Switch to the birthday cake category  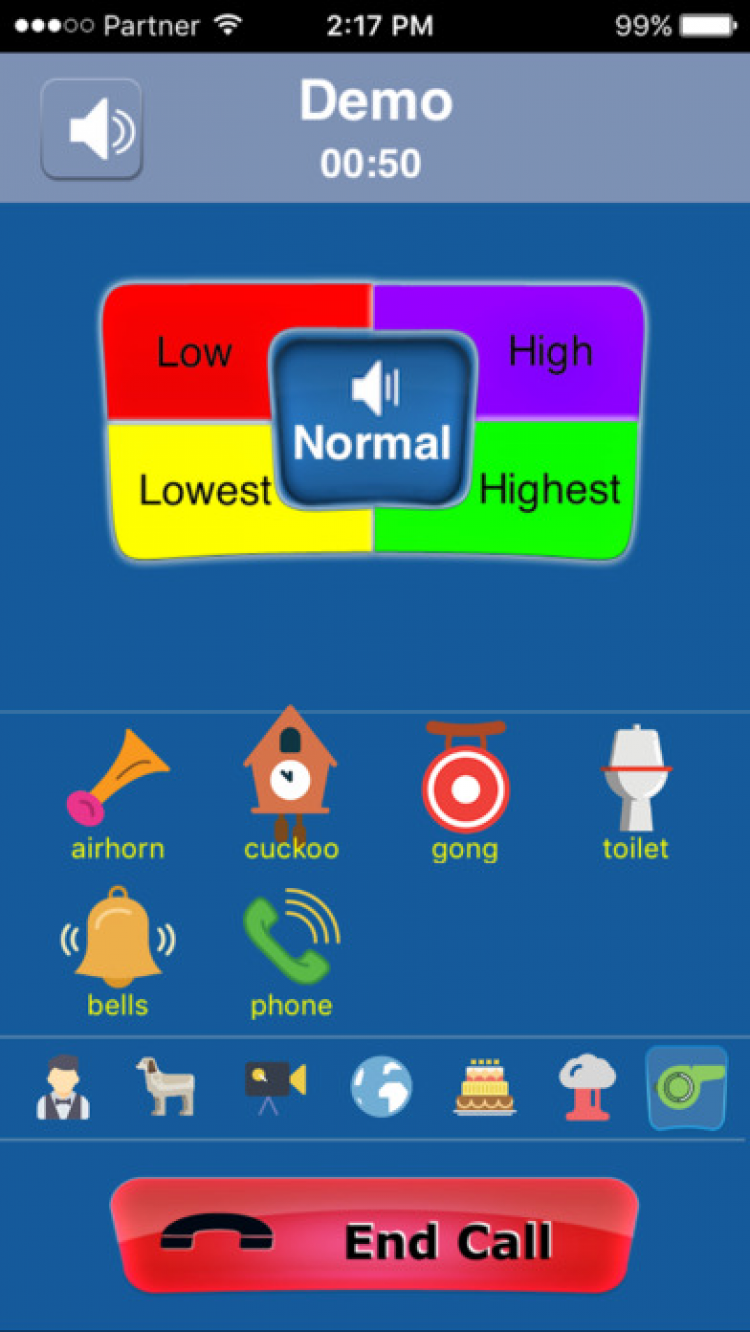(x=485, y=1087)
